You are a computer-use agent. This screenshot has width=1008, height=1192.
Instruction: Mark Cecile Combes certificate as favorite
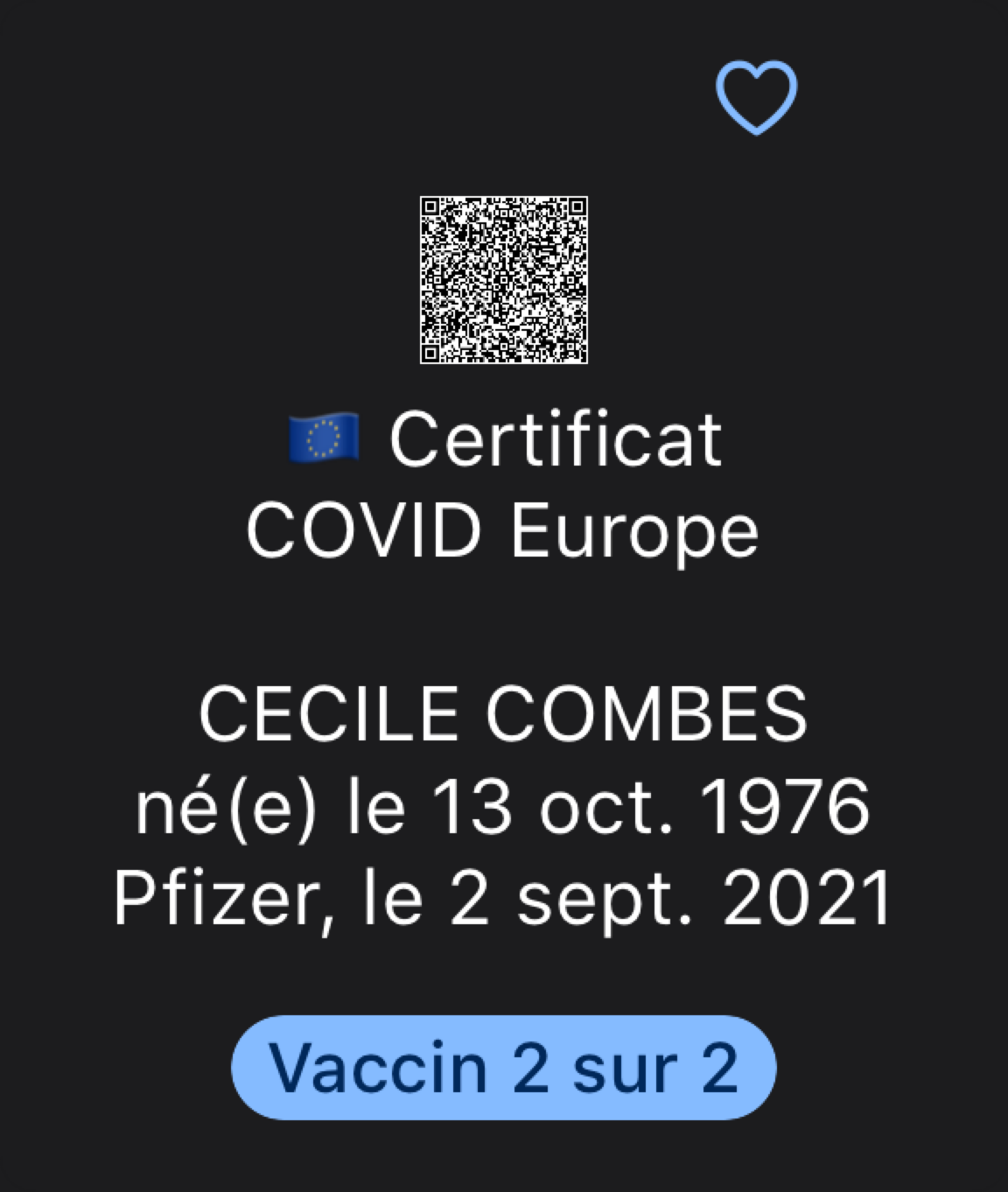pyautogui.click(x=756, y=97)
